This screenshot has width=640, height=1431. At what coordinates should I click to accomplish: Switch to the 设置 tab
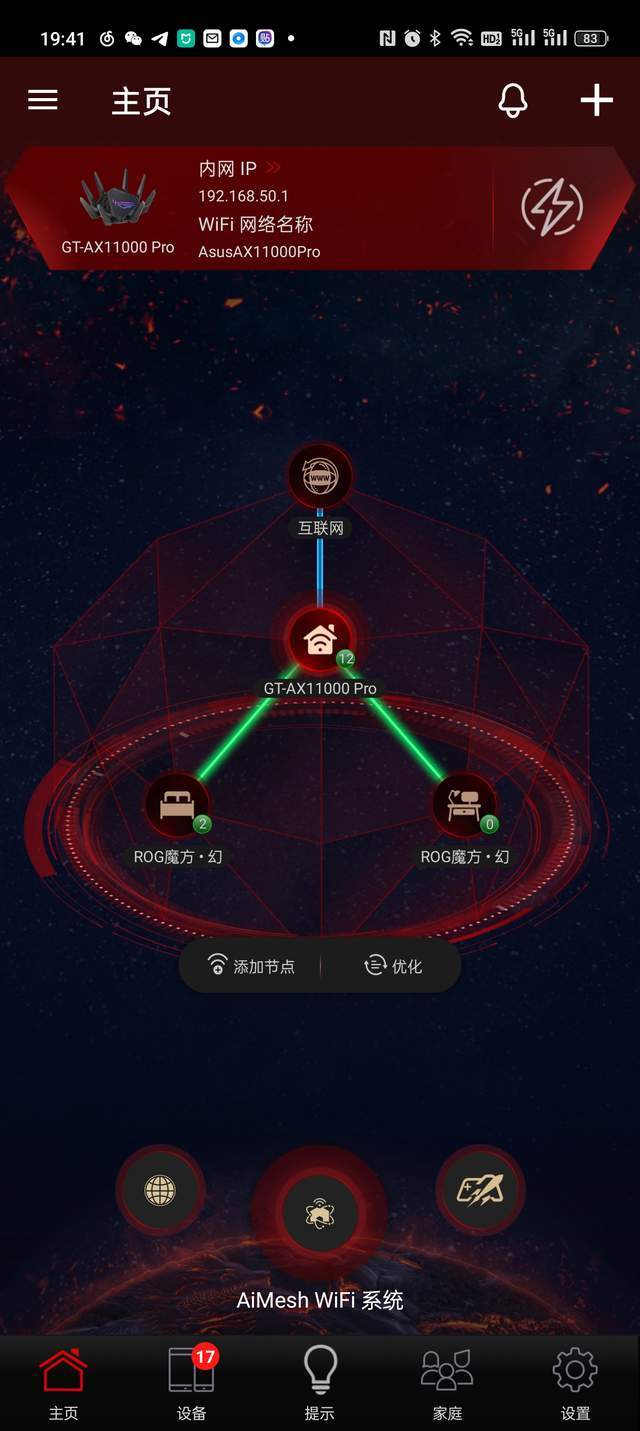575,1384
